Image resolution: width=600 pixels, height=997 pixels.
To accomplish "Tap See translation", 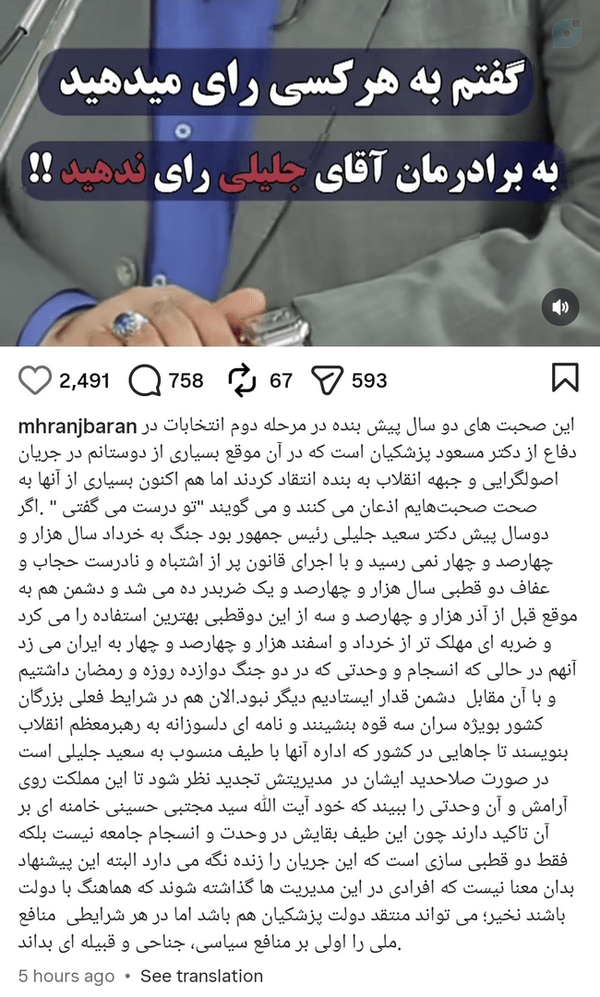I will click(x=201, y=976).
